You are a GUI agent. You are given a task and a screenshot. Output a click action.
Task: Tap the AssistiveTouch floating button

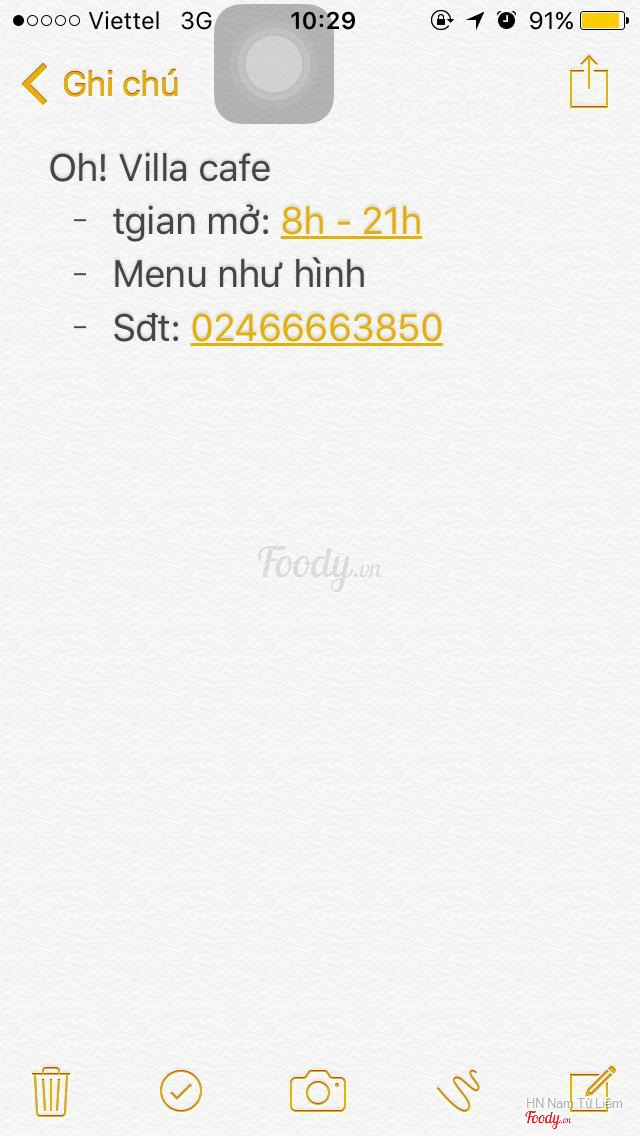274,64
